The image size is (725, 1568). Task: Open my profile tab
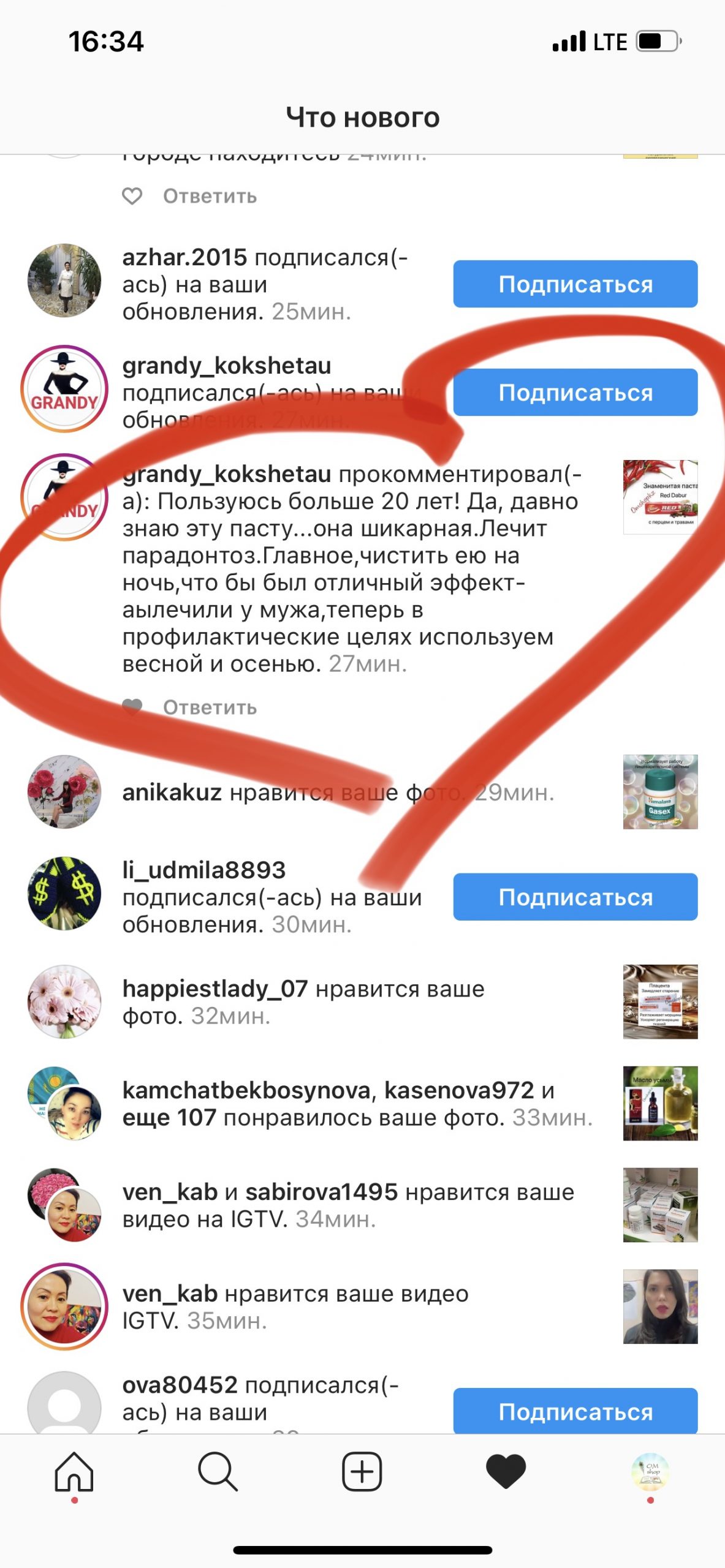(650, 1471)
